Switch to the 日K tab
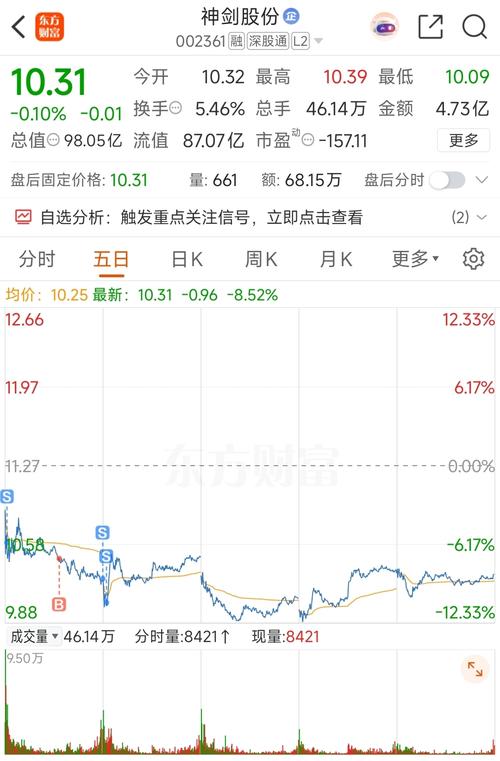 point(187,259)
